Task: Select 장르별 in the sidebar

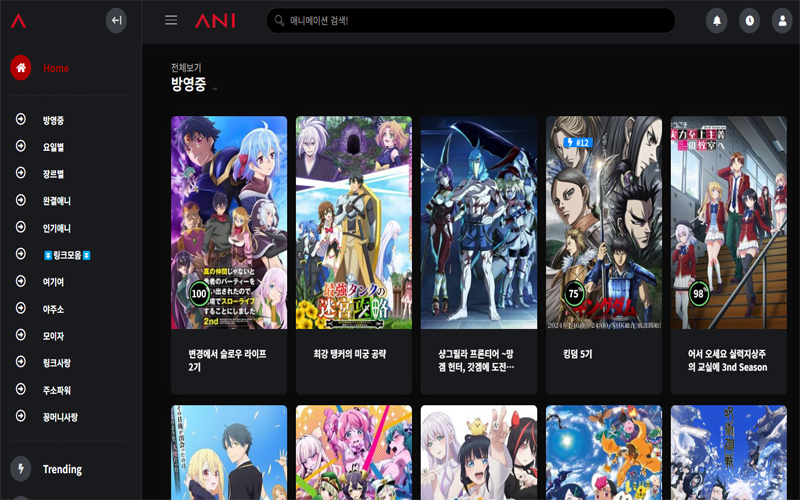Action: 53,174
